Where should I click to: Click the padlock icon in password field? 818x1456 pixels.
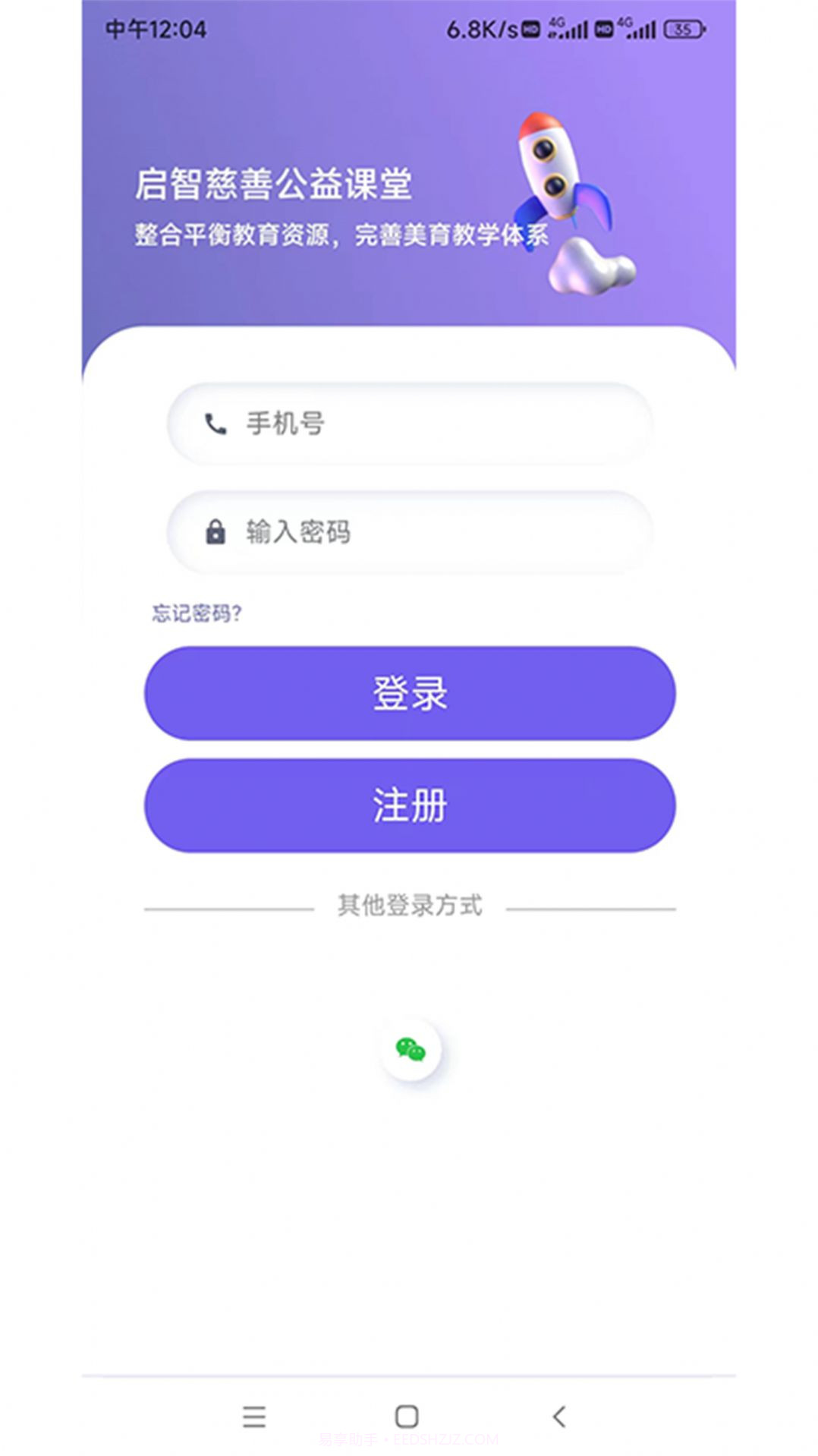215,534
